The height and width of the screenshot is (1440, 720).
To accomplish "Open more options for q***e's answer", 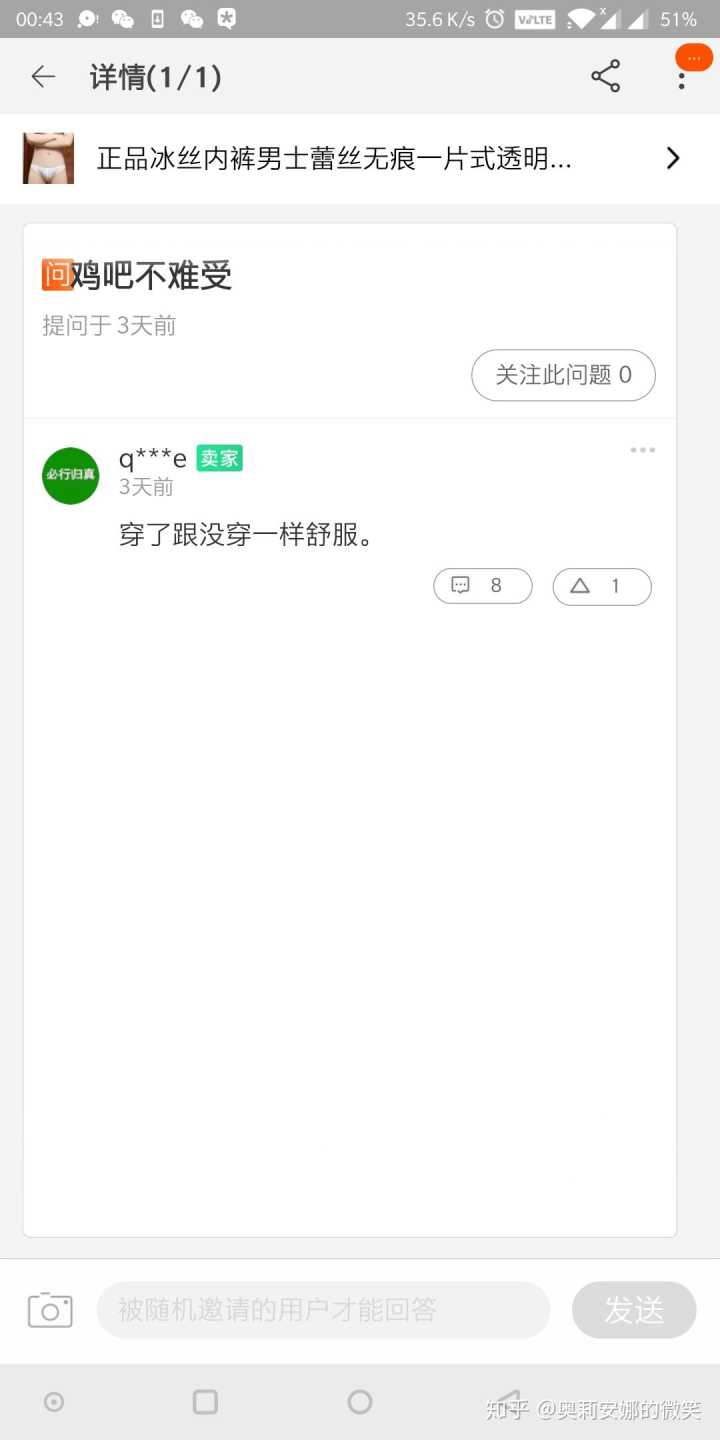I will pos(642,450).
